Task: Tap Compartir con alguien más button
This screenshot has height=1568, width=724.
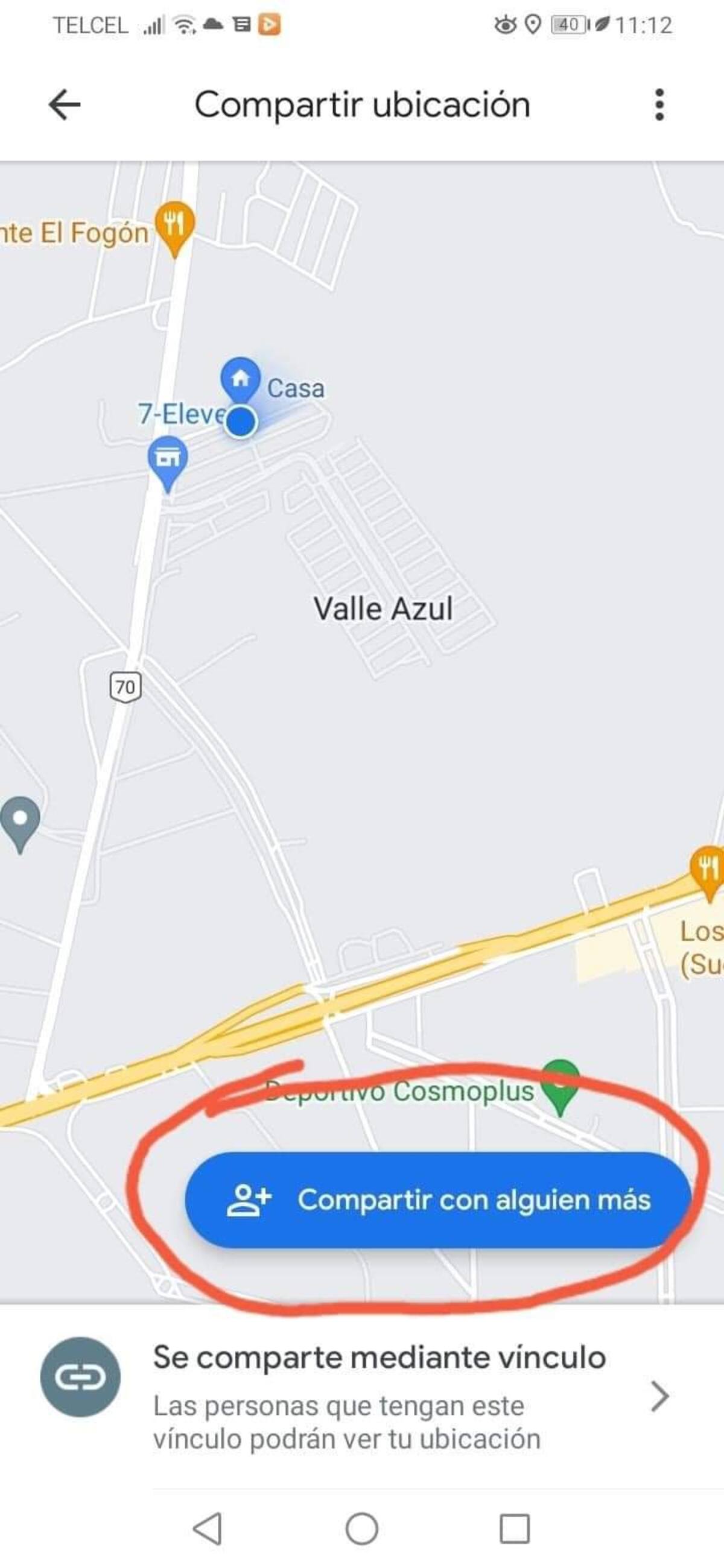Action: 438,1199
